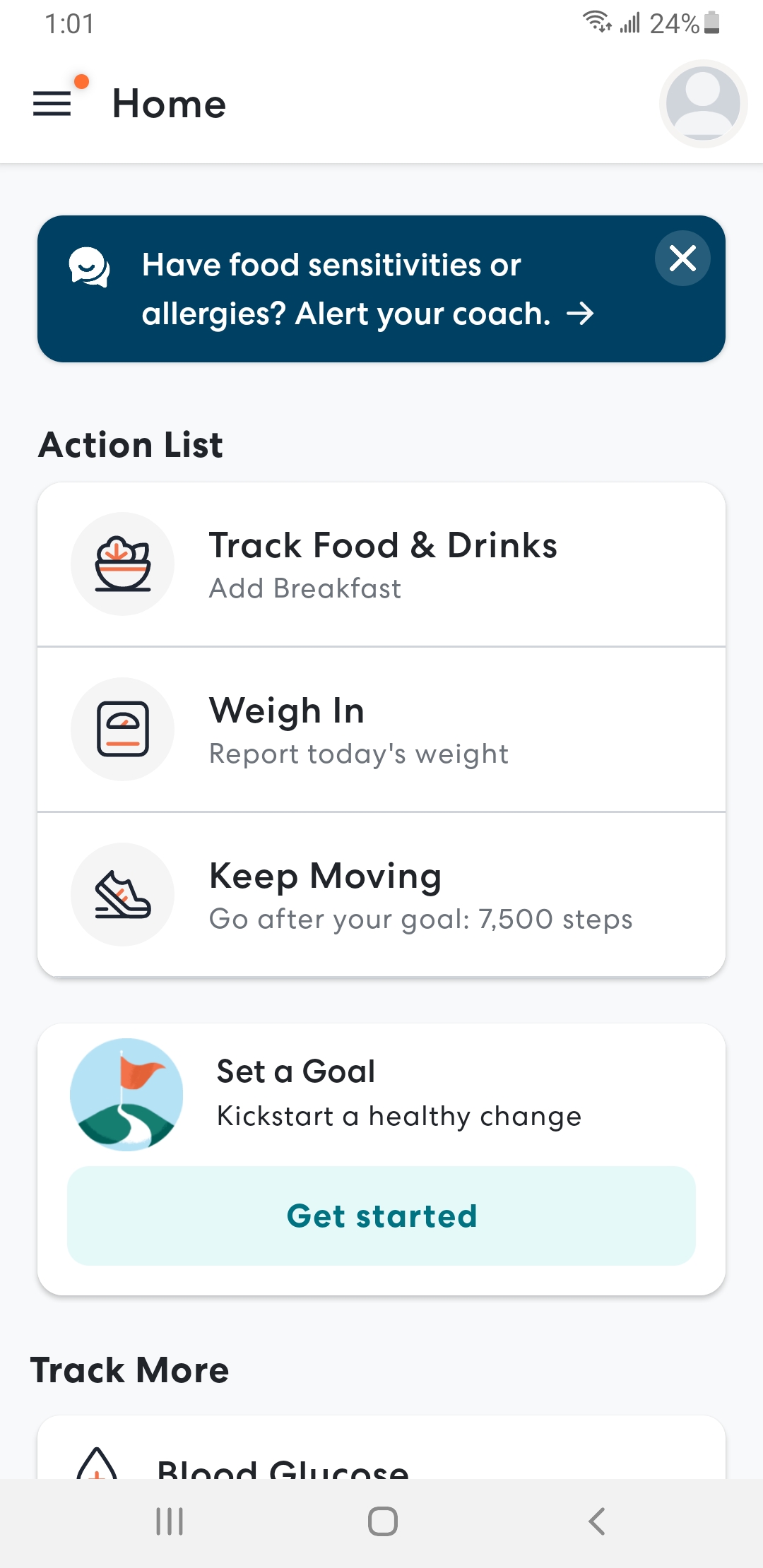Viewport: 763px width, 1568px height.
Task: Open the profile avatar
Action: click(703, 104)
